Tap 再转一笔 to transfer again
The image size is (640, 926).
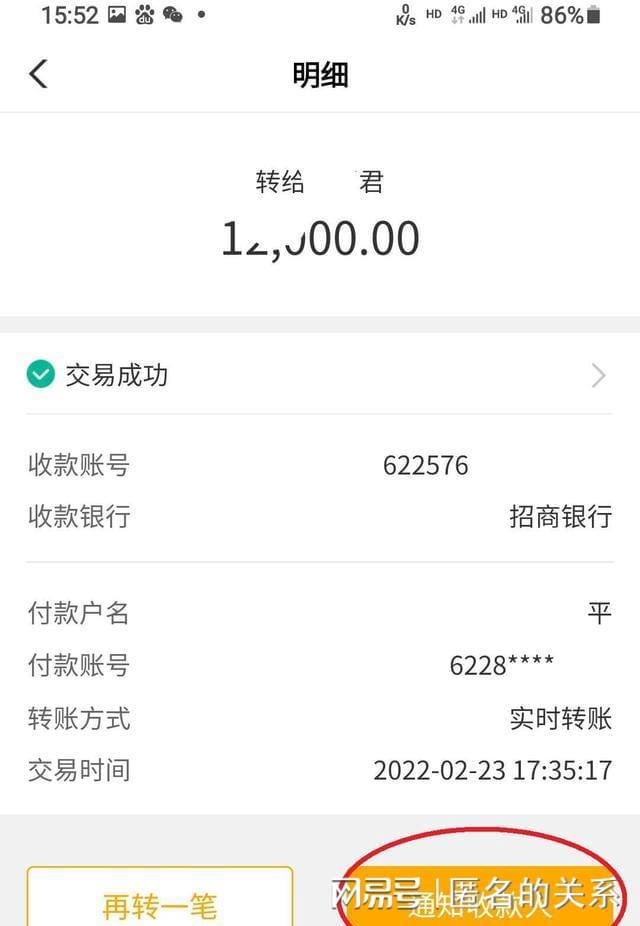tap(160, 903)
